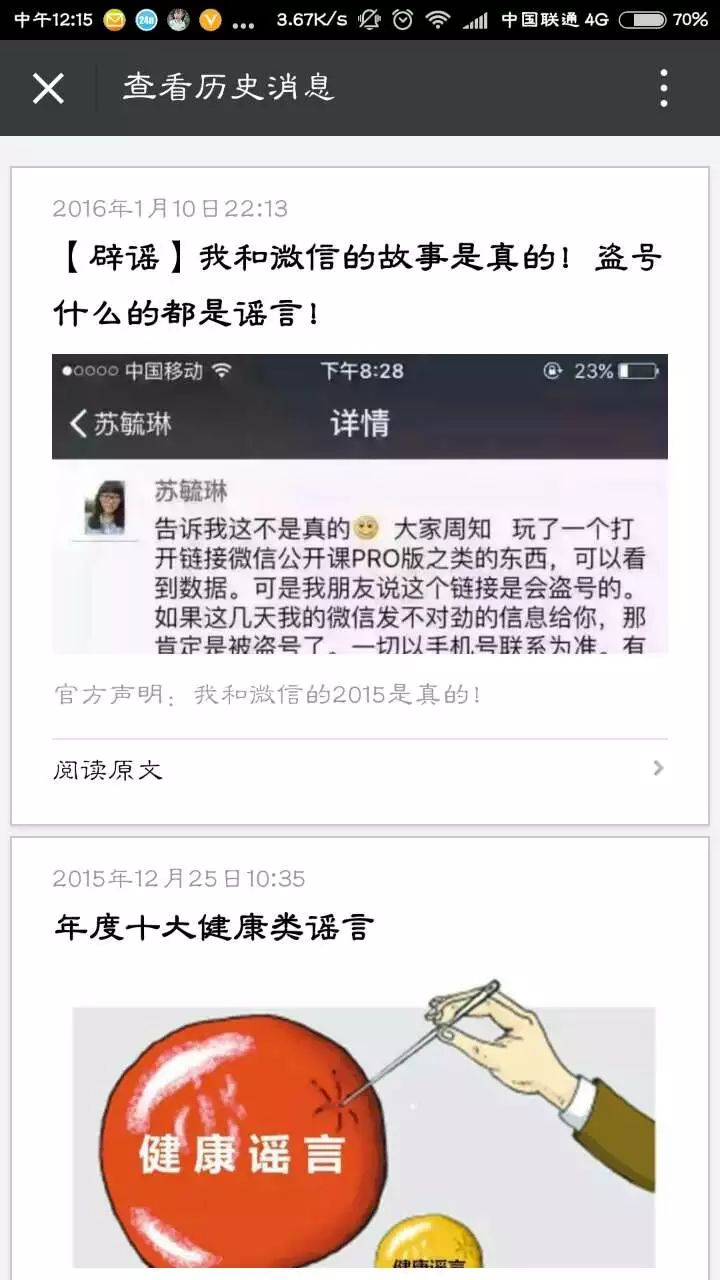Image resolution: width=720 pixels, height=1280 pixels.
Task: Open the three-dot overflow menu
Action: [663, 88]
